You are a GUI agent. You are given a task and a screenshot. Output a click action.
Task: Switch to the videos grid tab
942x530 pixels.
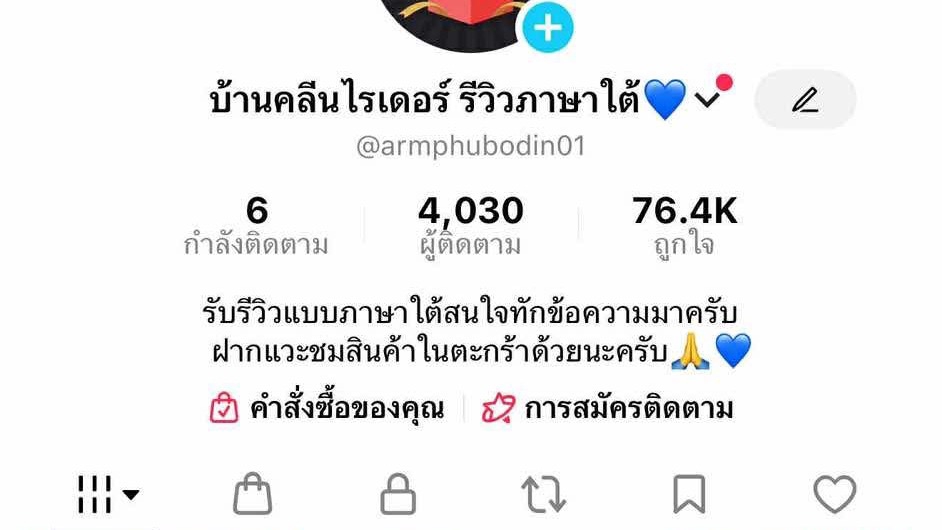click(107, 493)
